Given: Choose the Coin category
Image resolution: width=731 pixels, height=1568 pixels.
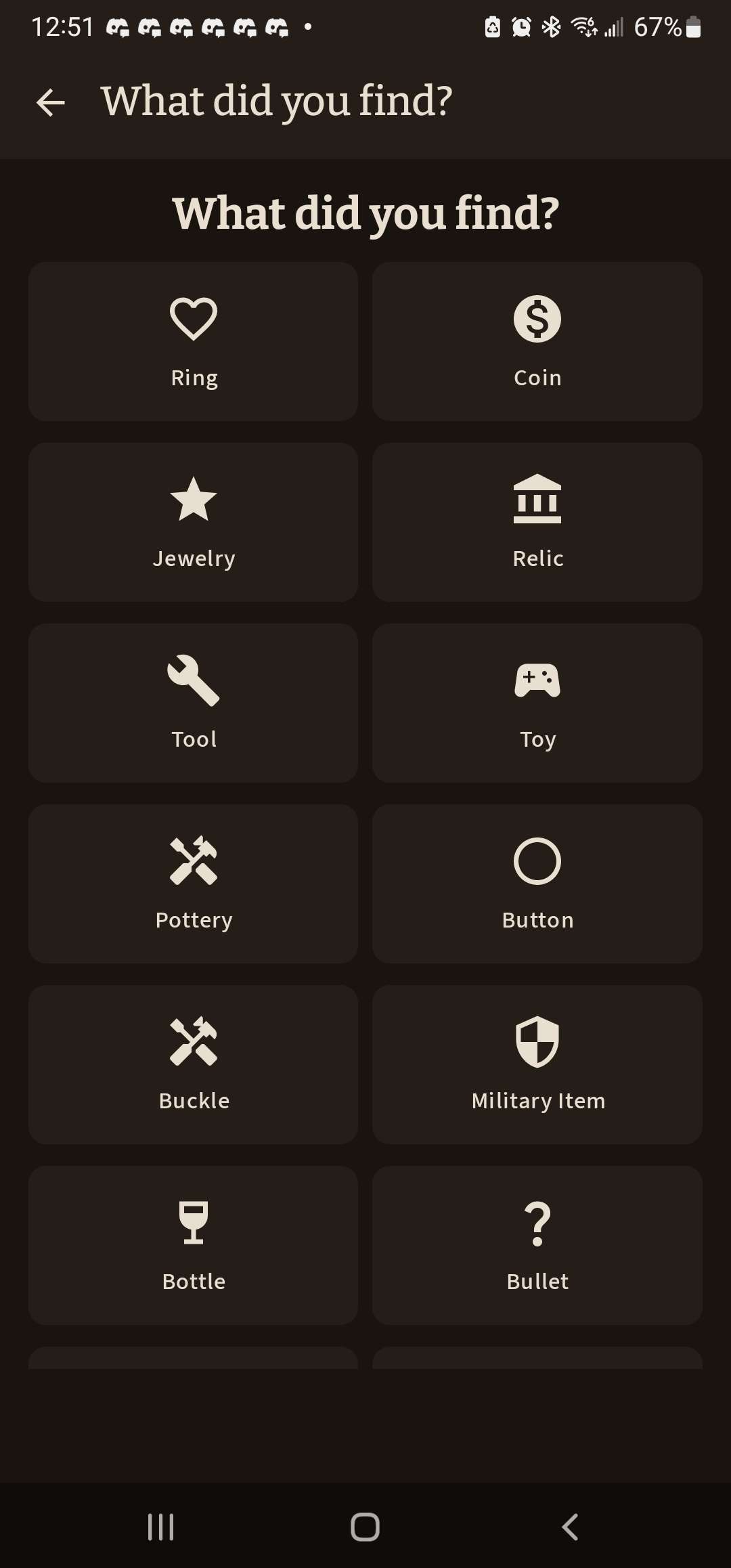Looking at the screenshot, I should coord(537,342).
